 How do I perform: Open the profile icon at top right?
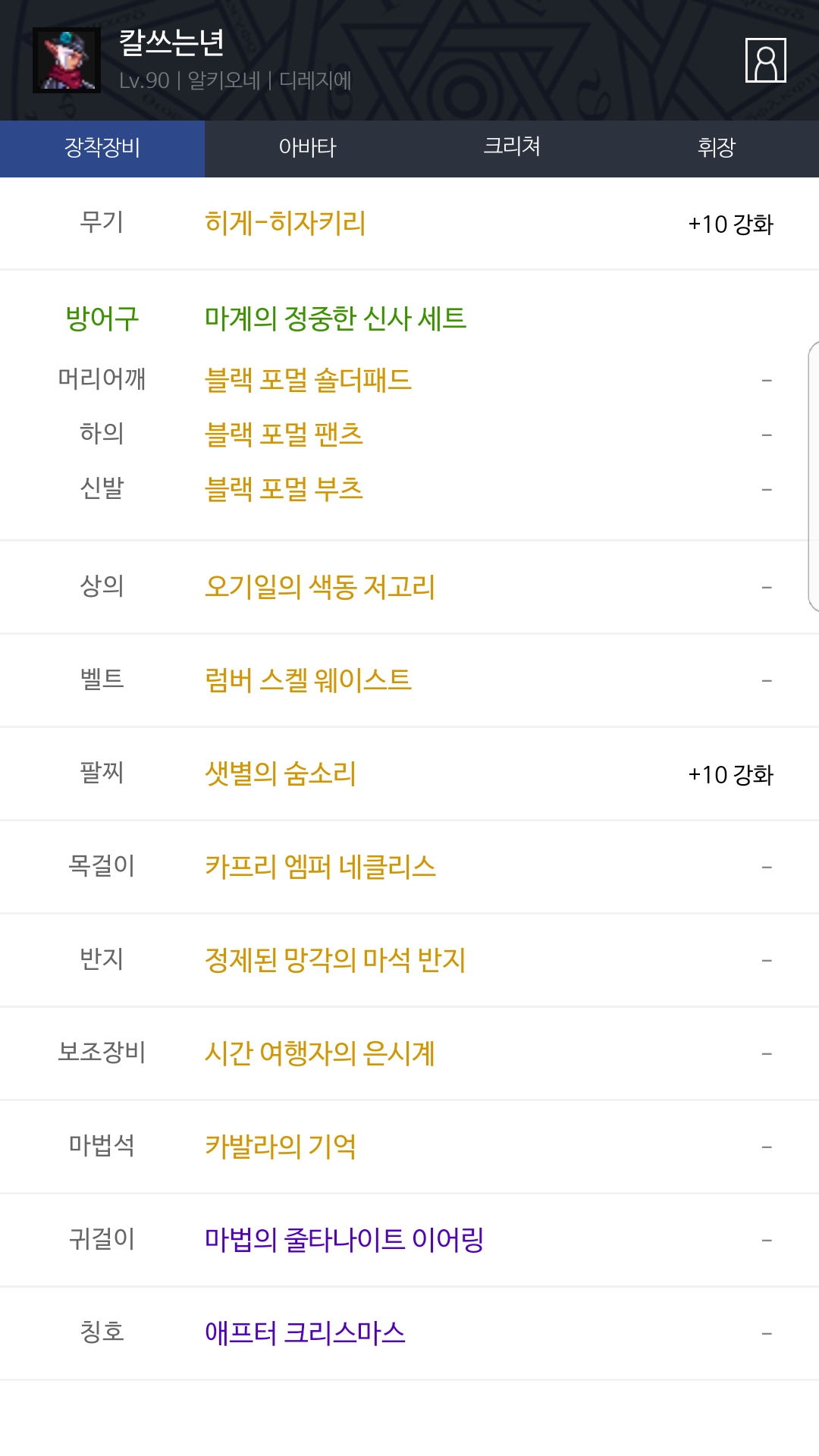point(765,60)
